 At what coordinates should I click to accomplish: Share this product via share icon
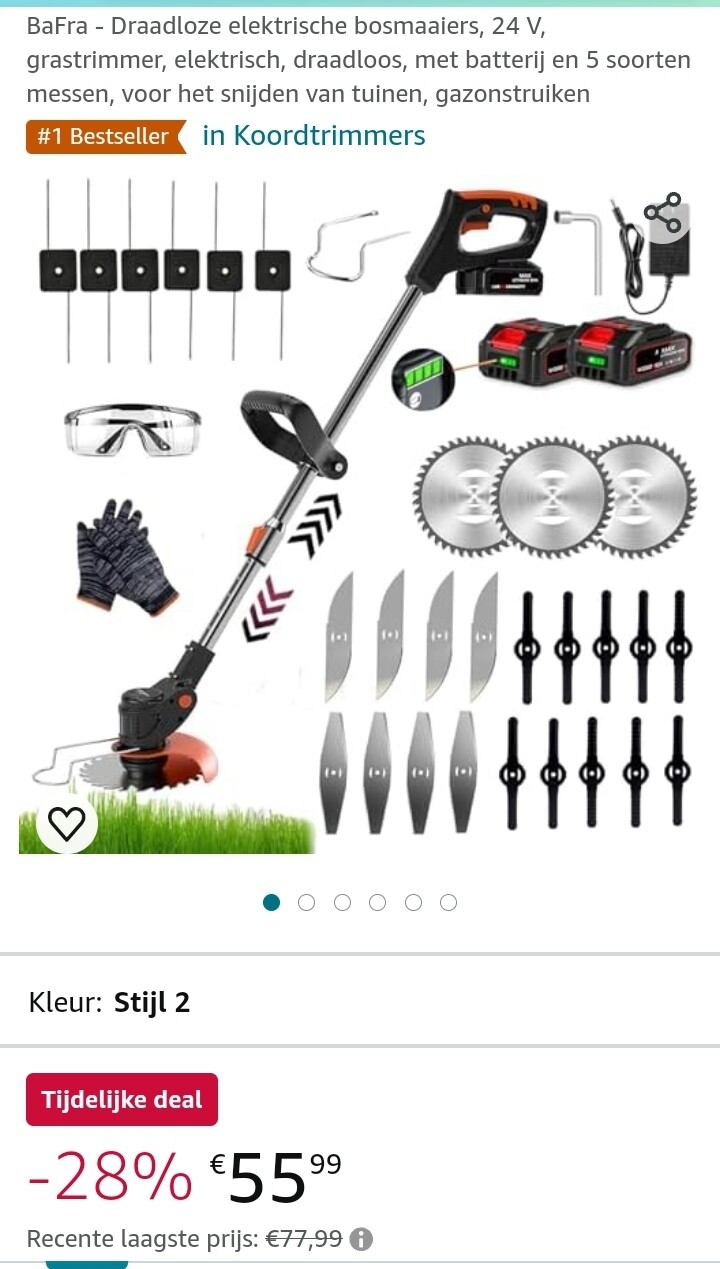coord(662,213)
